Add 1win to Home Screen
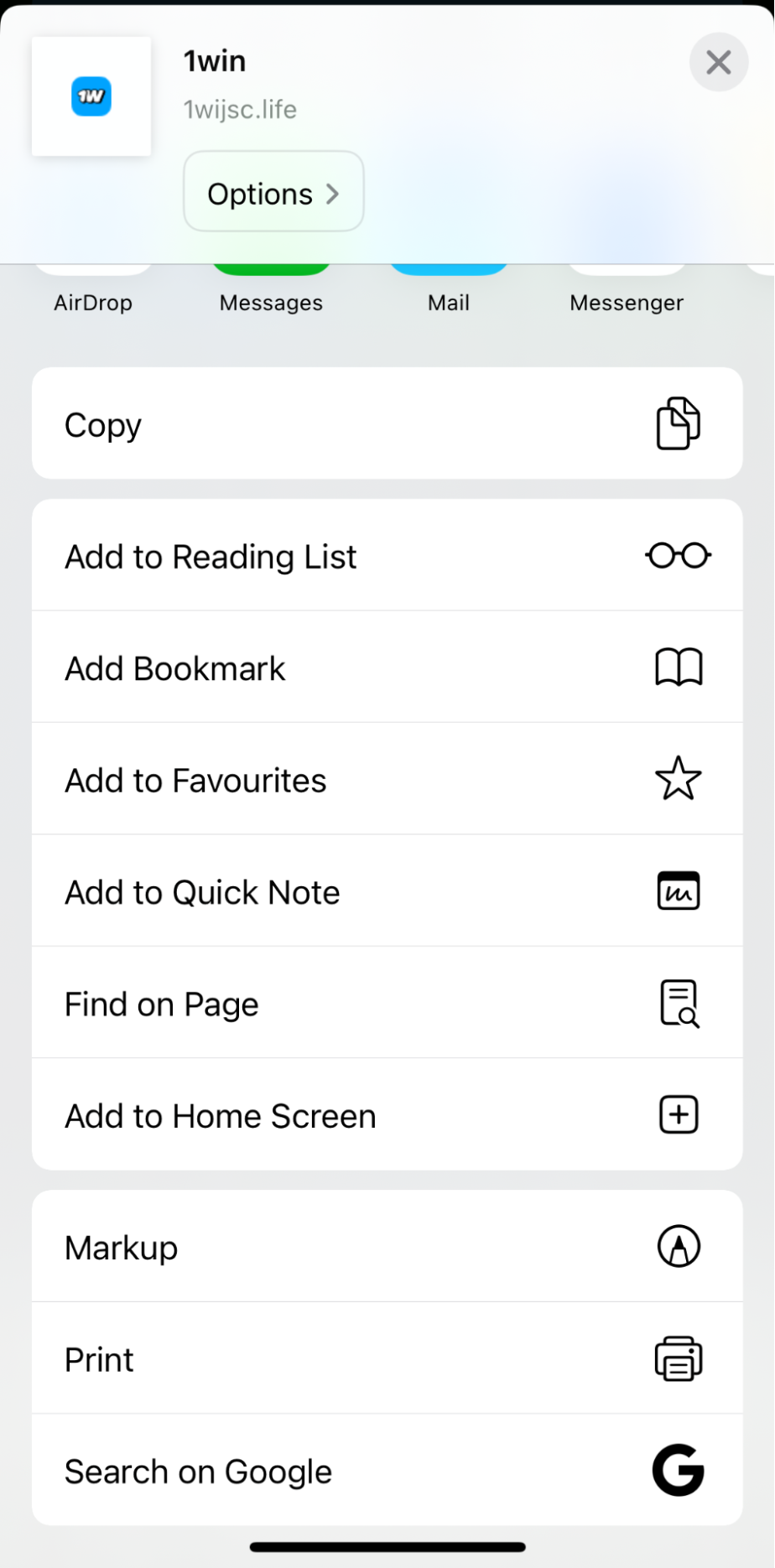This screenshot has width=775, height=1568. click(387, 1114)
